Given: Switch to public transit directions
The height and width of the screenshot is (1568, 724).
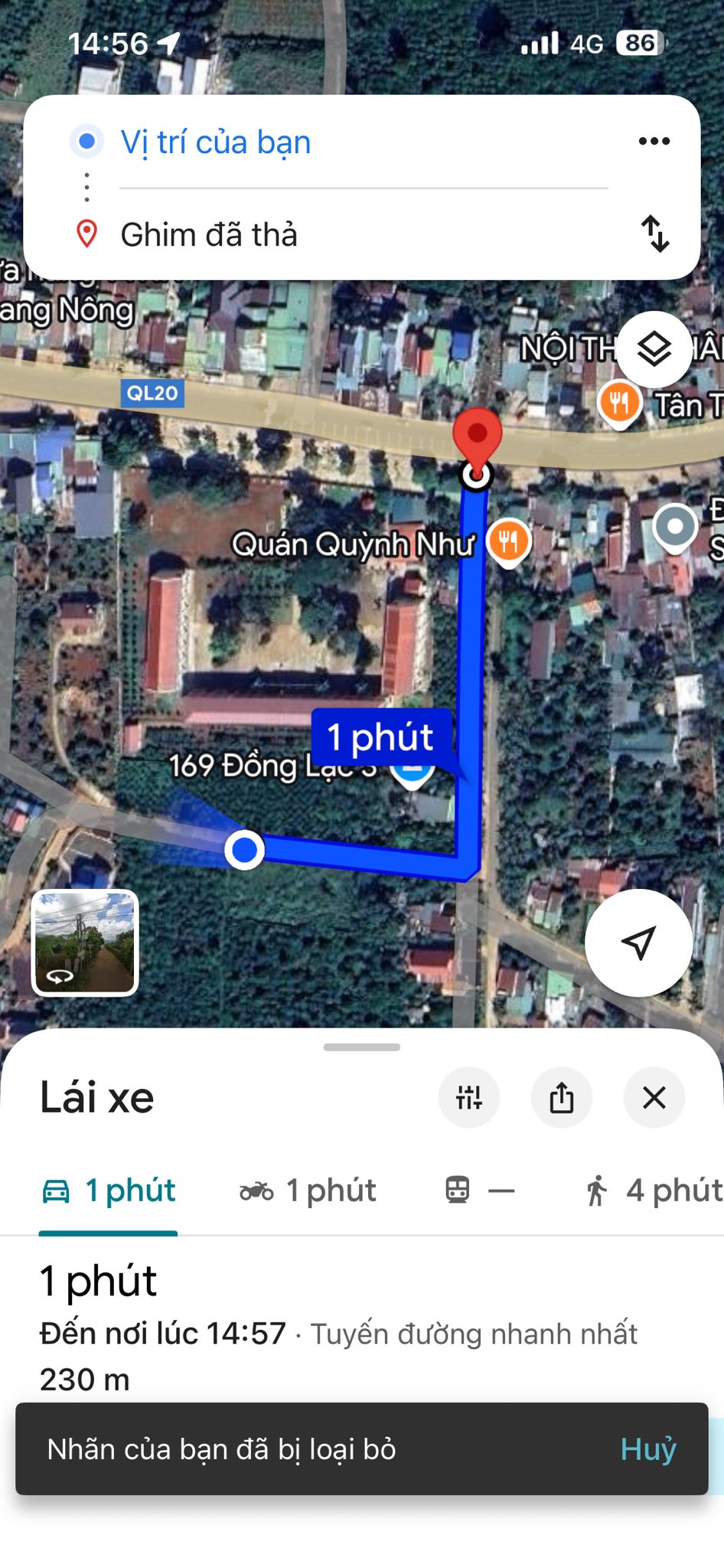Looking at the screenshot, I should tap(479, 1191).
